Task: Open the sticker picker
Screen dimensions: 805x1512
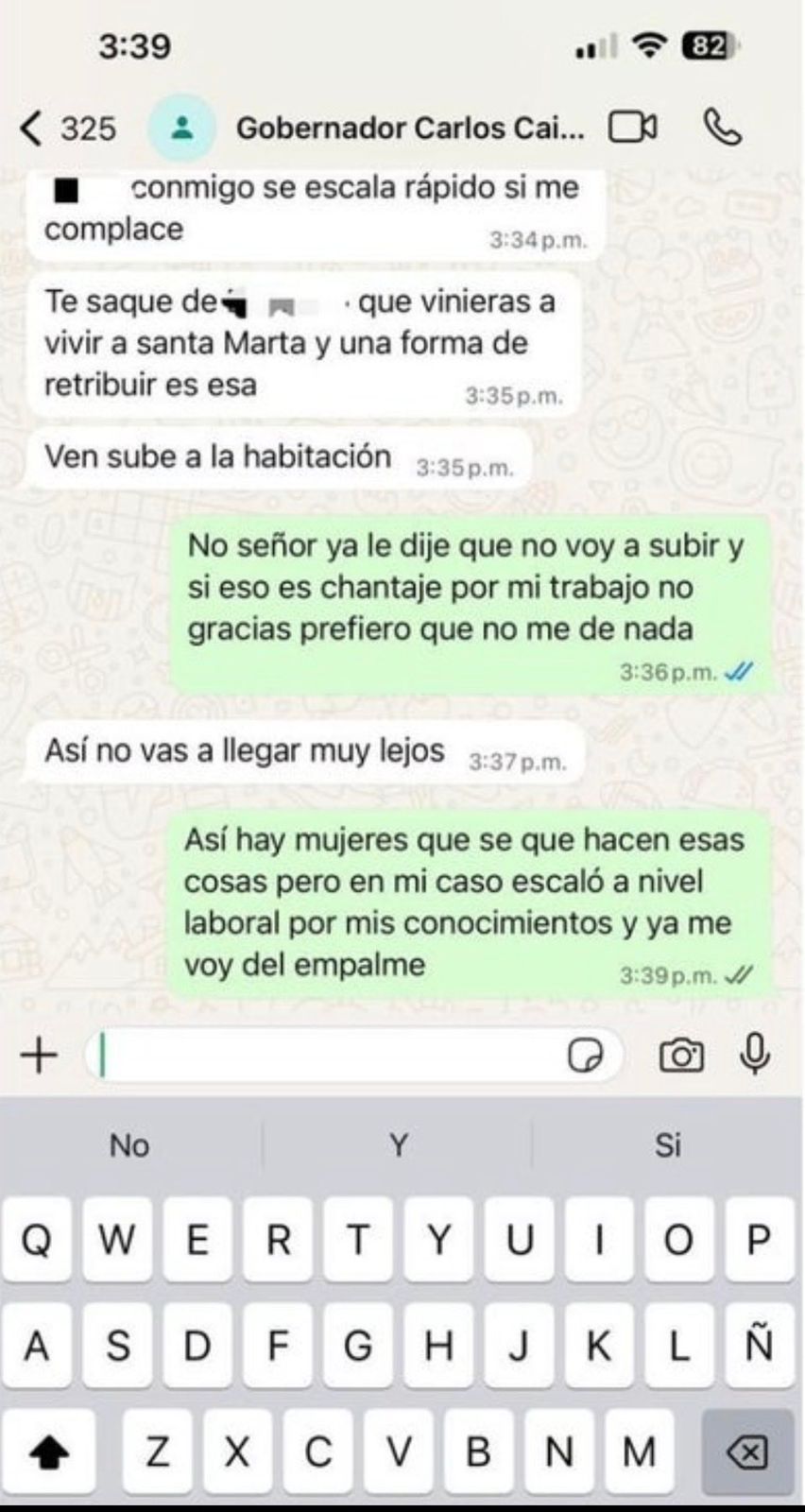Action: pyautogui.click(x=585, y=1056)
